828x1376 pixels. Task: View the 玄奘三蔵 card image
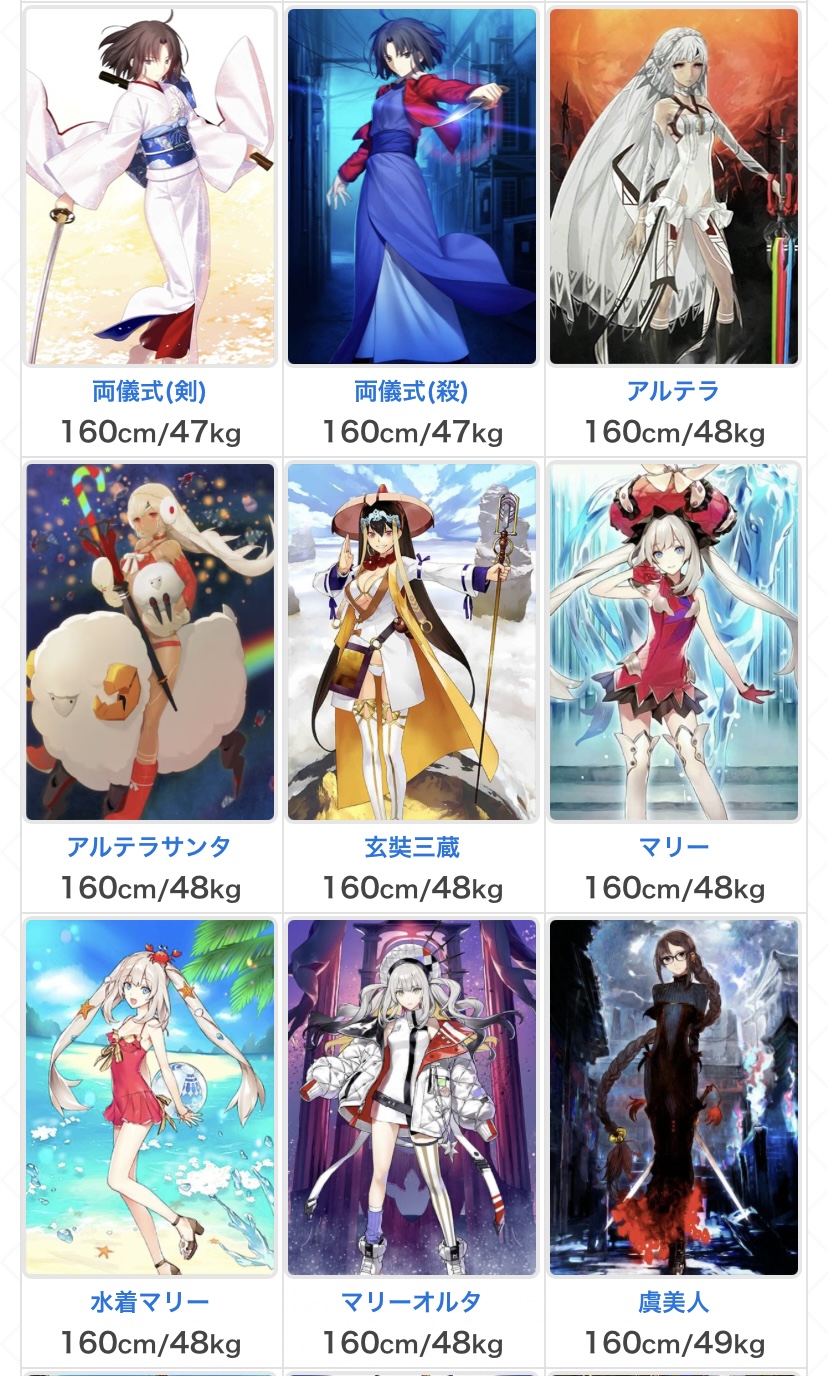coord(412,642)
